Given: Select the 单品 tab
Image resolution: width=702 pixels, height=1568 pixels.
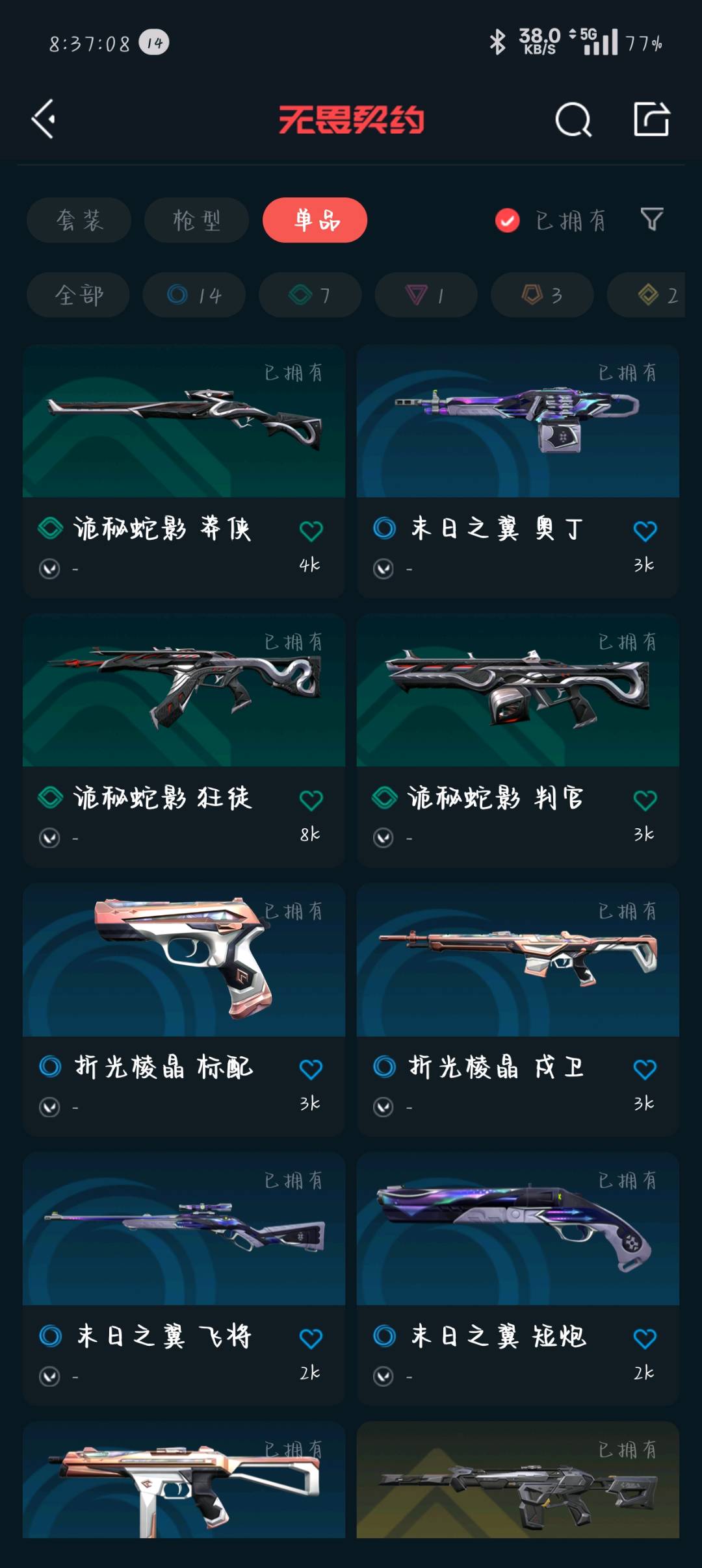Looking at the screenshot, I should tap(315, 220).
